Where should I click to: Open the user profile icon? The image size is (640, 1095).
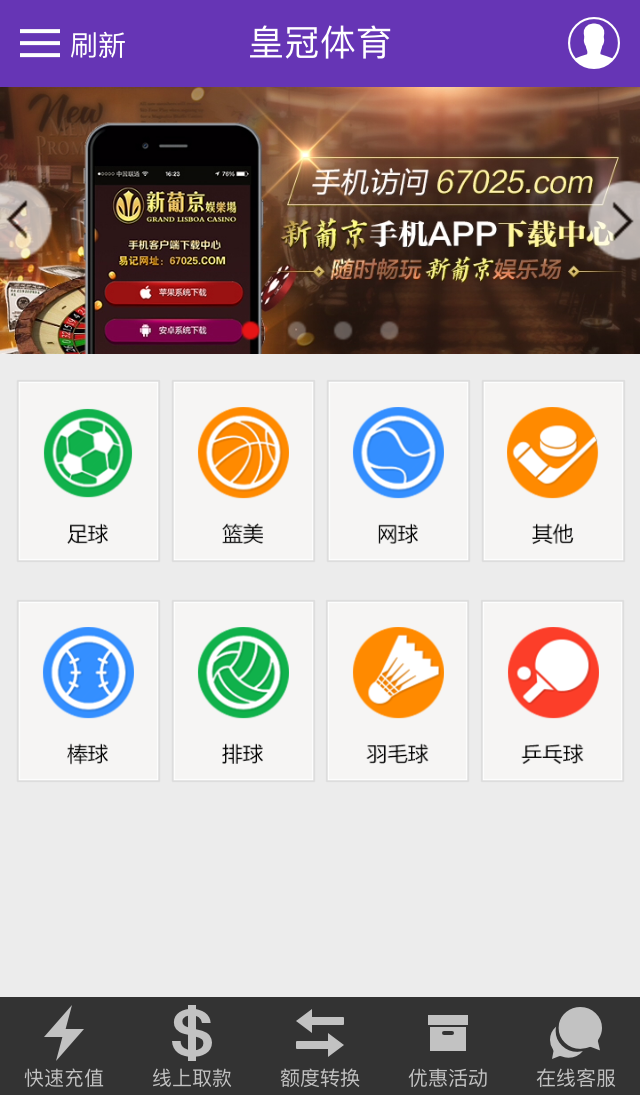[x=593, y=43]
